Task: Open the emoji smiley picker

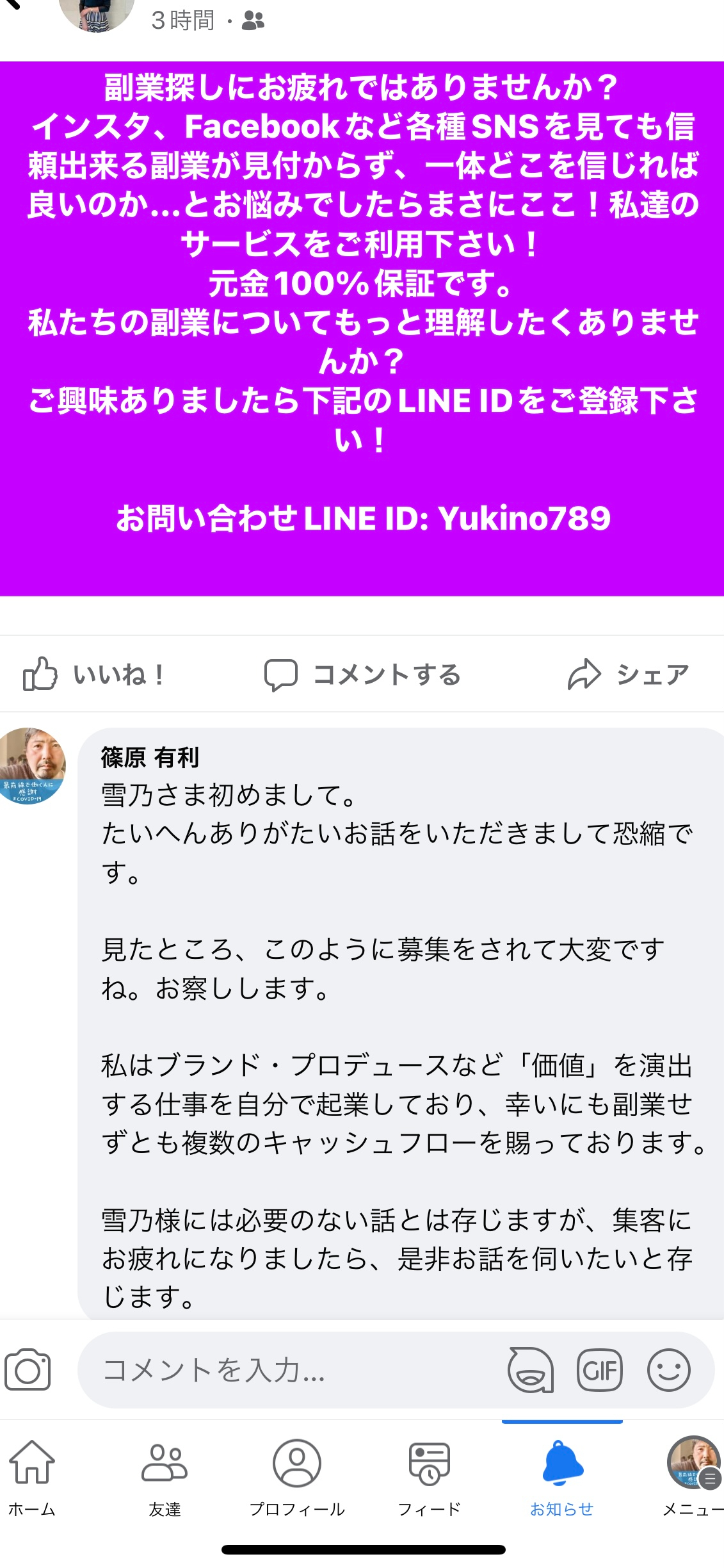Action: 668,1370
